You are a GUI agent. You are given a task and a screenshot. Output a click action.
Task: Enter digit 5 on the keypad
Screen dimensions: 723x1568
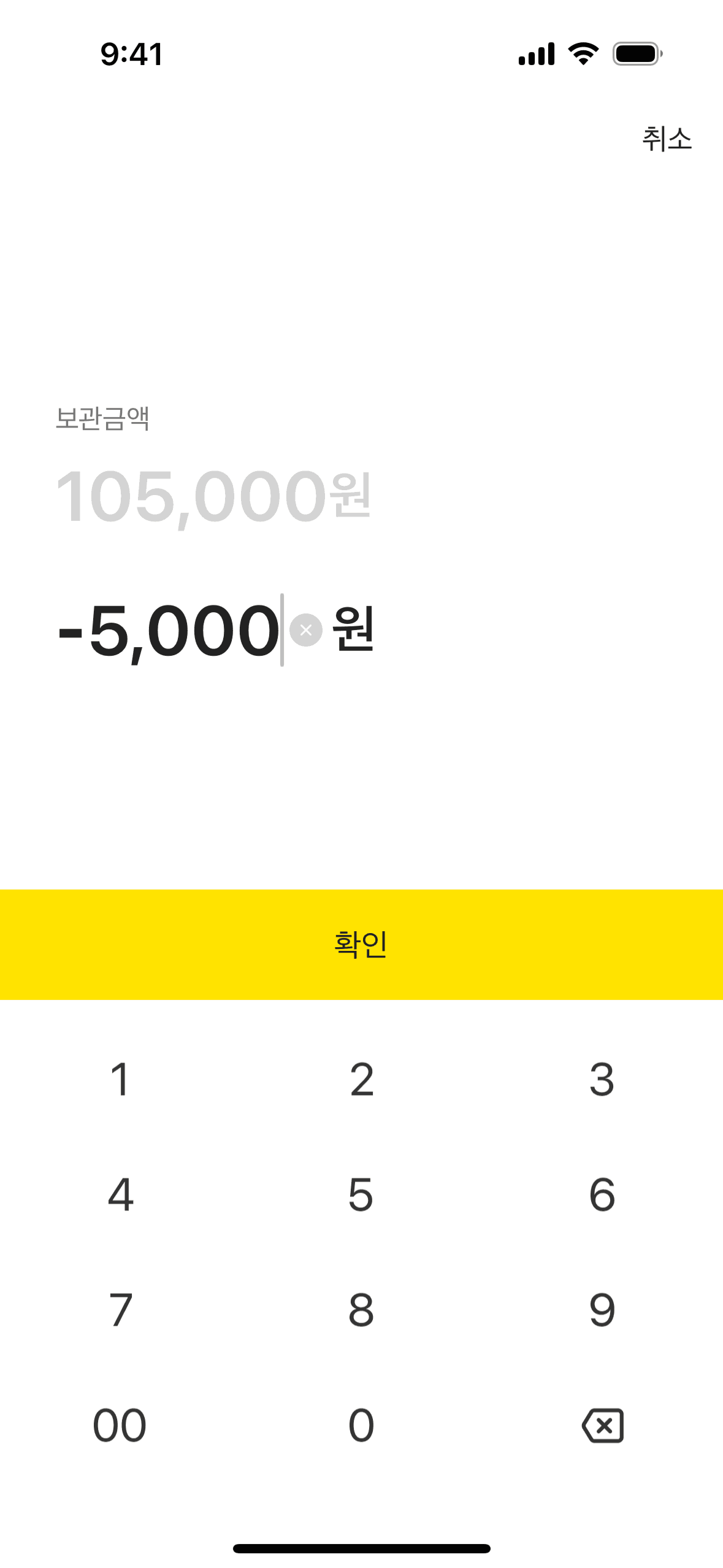click(x=361, y=1194)
